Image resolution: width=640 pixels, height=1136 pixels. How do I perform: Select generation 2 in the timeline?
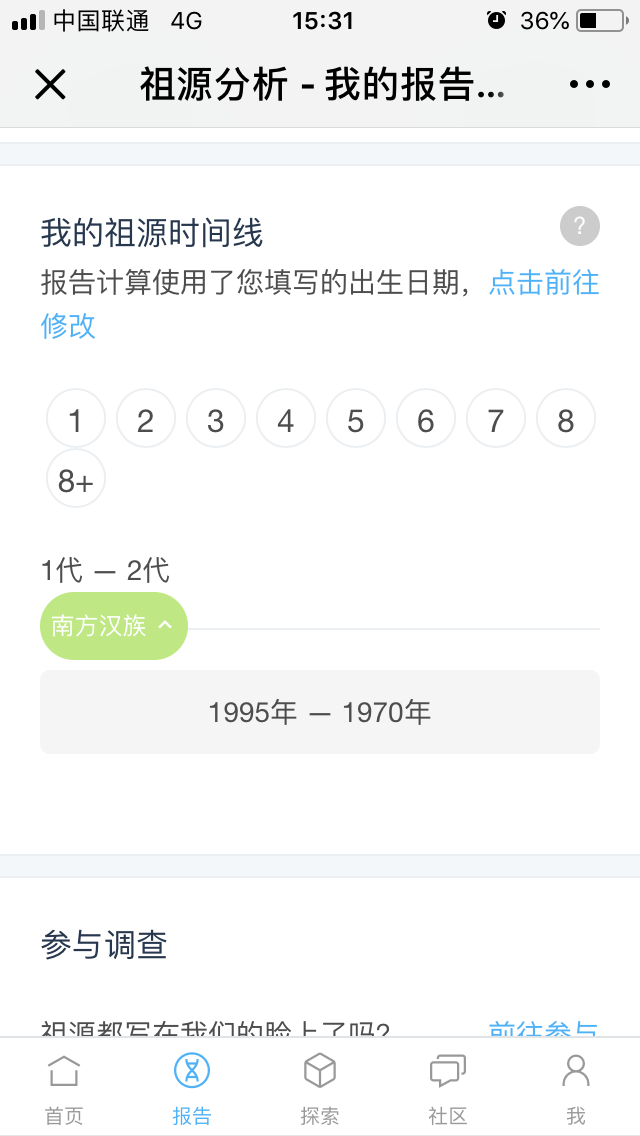point(146,419)
